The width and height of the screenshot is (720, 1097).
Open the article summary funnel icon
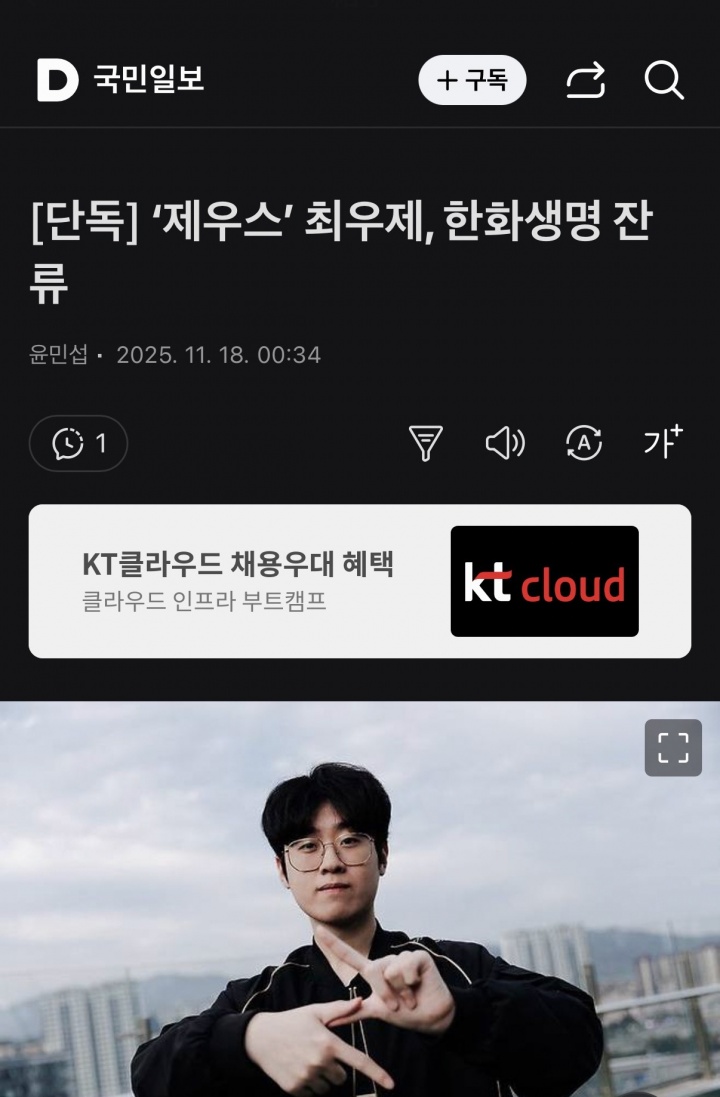click(x=426, y=443)
